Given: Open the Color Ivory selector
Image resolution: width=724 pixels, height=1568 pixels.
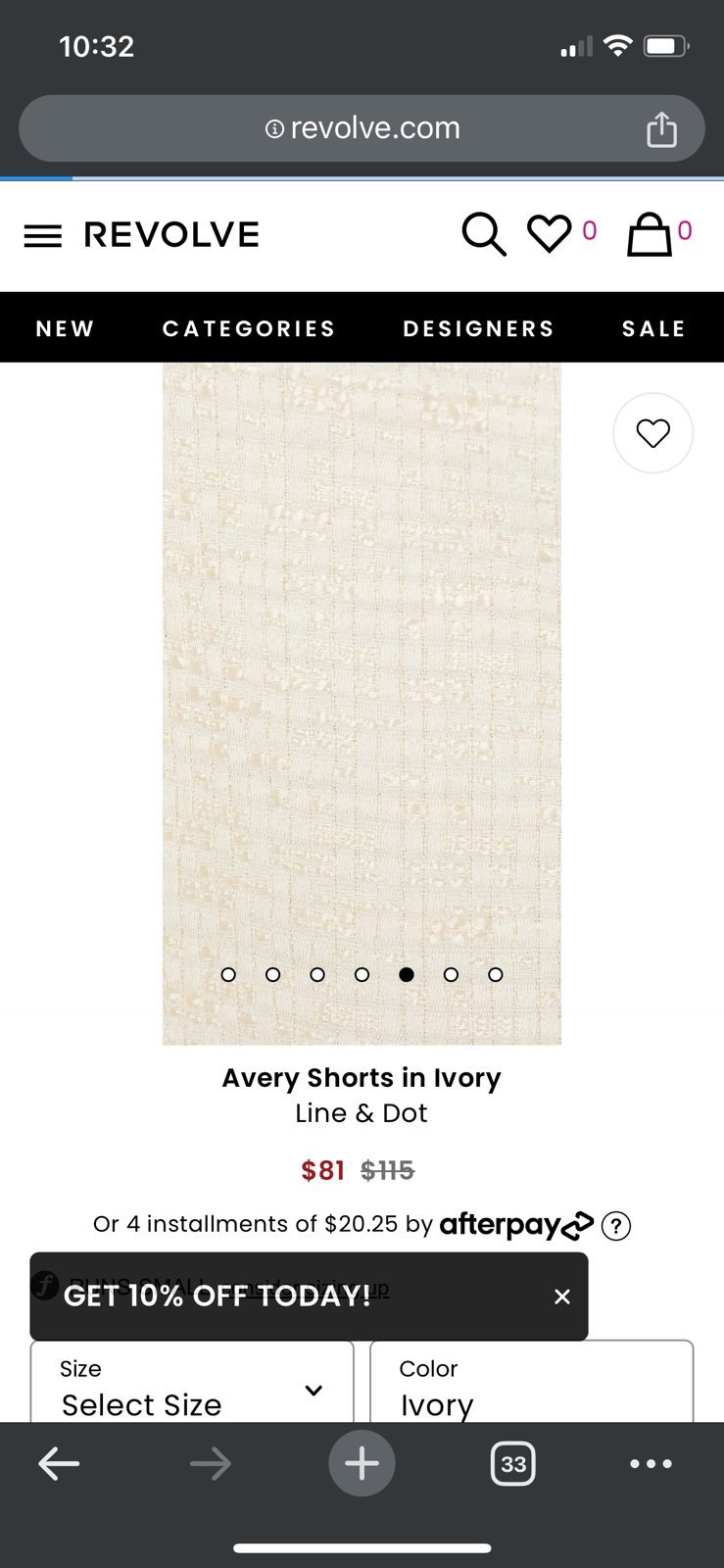Looking at the screenshot, I should [x=532, y=1382].
